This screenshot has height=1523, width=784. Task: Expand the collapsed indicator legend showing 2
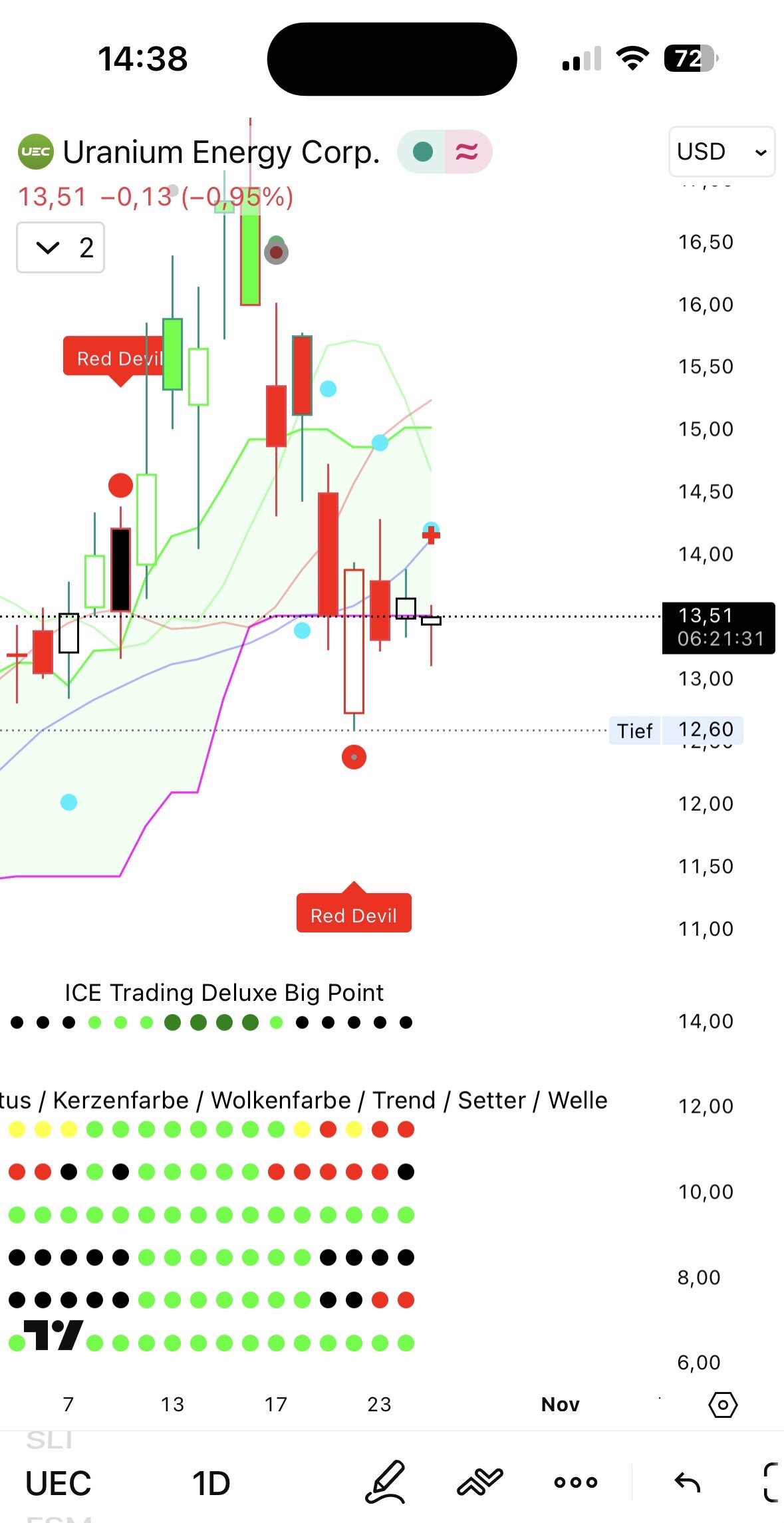click(x=61, y=248)
